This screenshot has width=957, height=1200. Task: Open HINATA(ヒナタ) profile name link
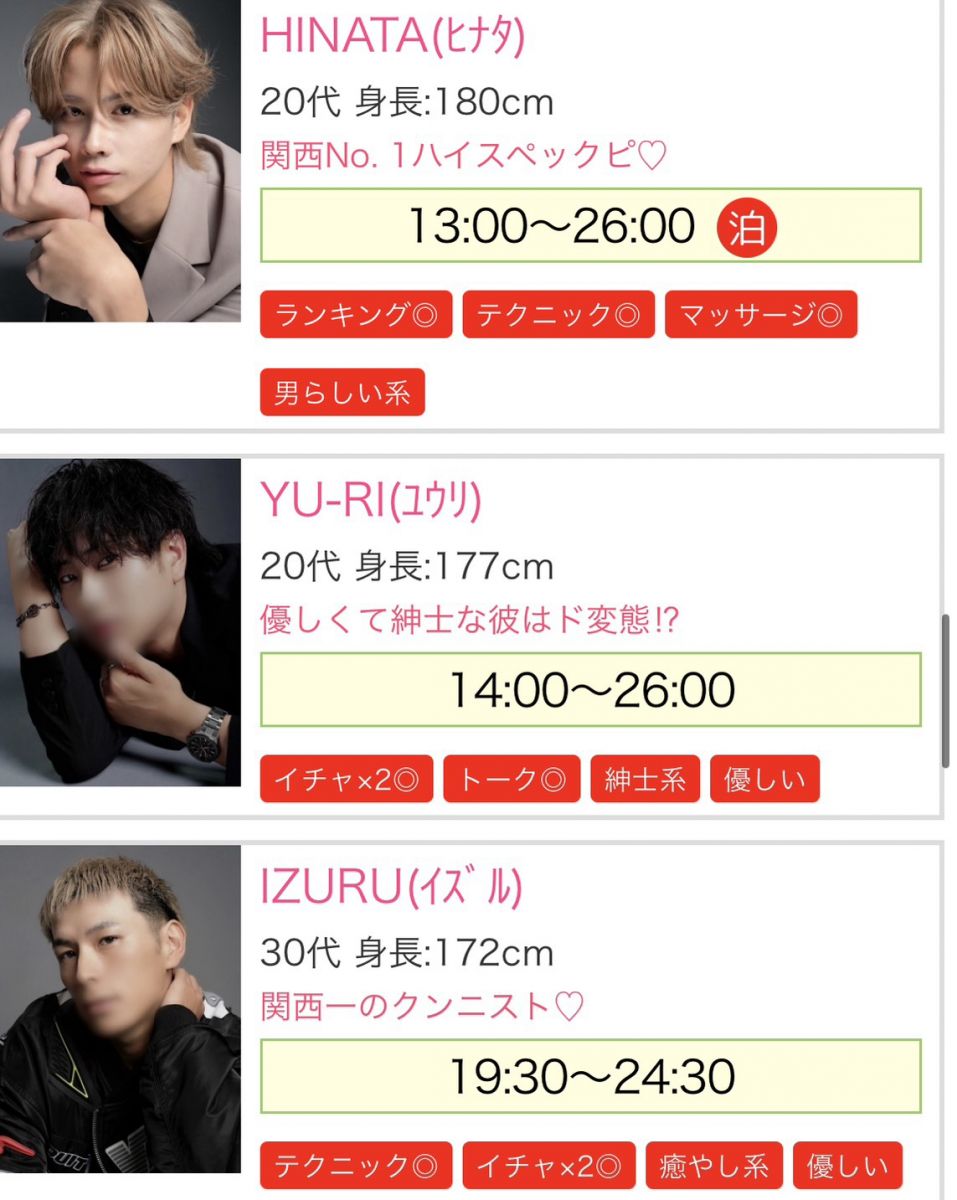click(x=392, y=36)
